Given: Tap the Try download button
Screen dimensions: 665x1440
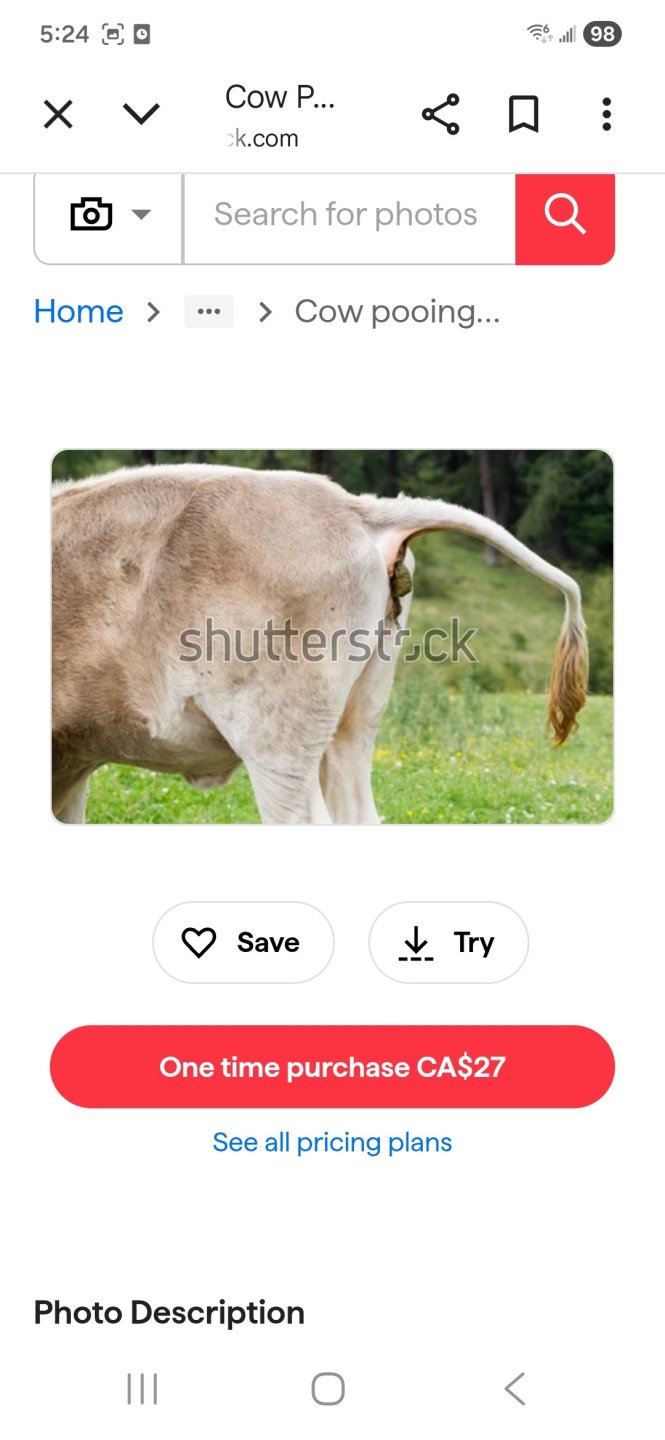Looking at the screenshot, I should 448,942.
